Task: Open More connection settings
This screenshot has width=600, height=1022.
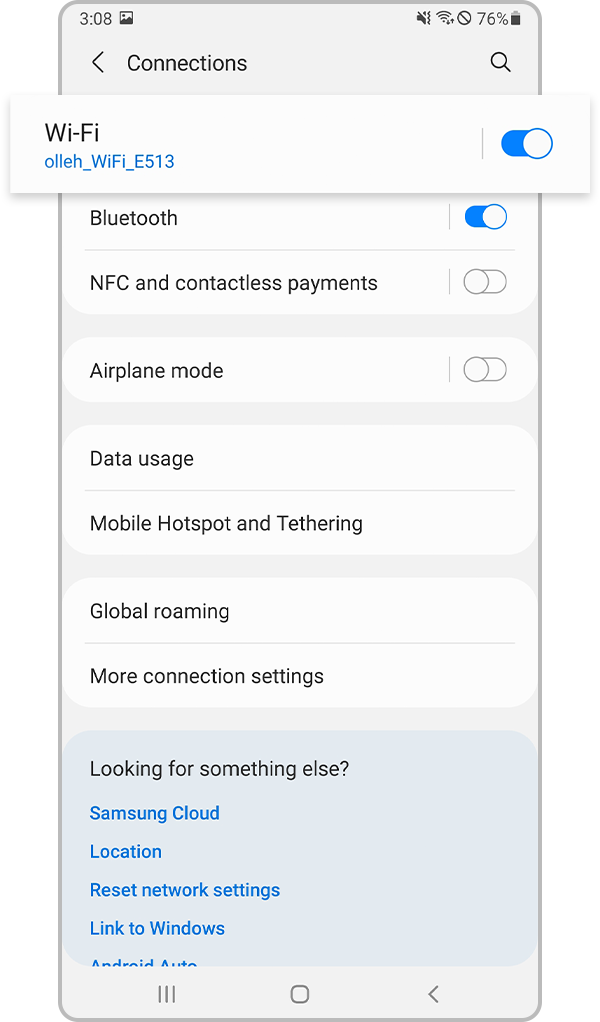Action: pos(207,676)
